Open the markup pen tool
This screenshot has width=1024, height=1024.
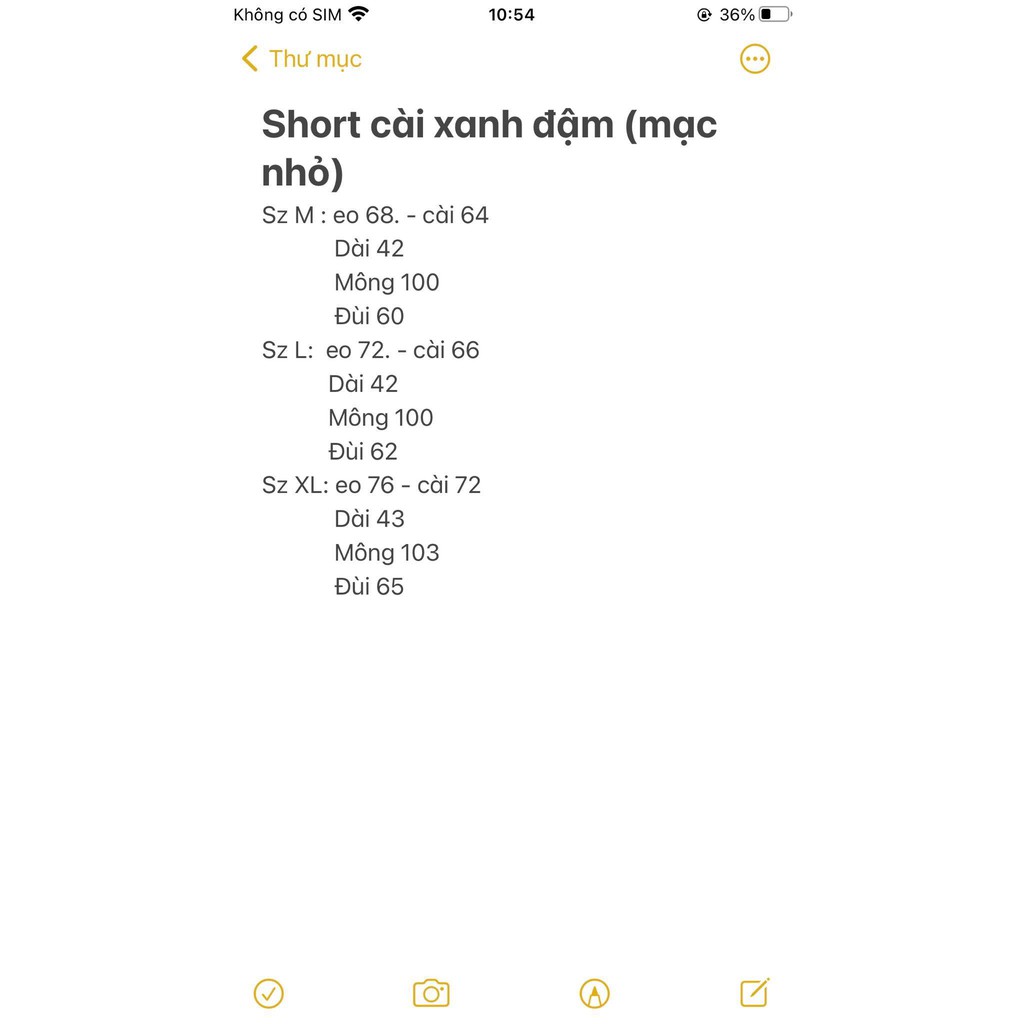click(x=595, y=993)
